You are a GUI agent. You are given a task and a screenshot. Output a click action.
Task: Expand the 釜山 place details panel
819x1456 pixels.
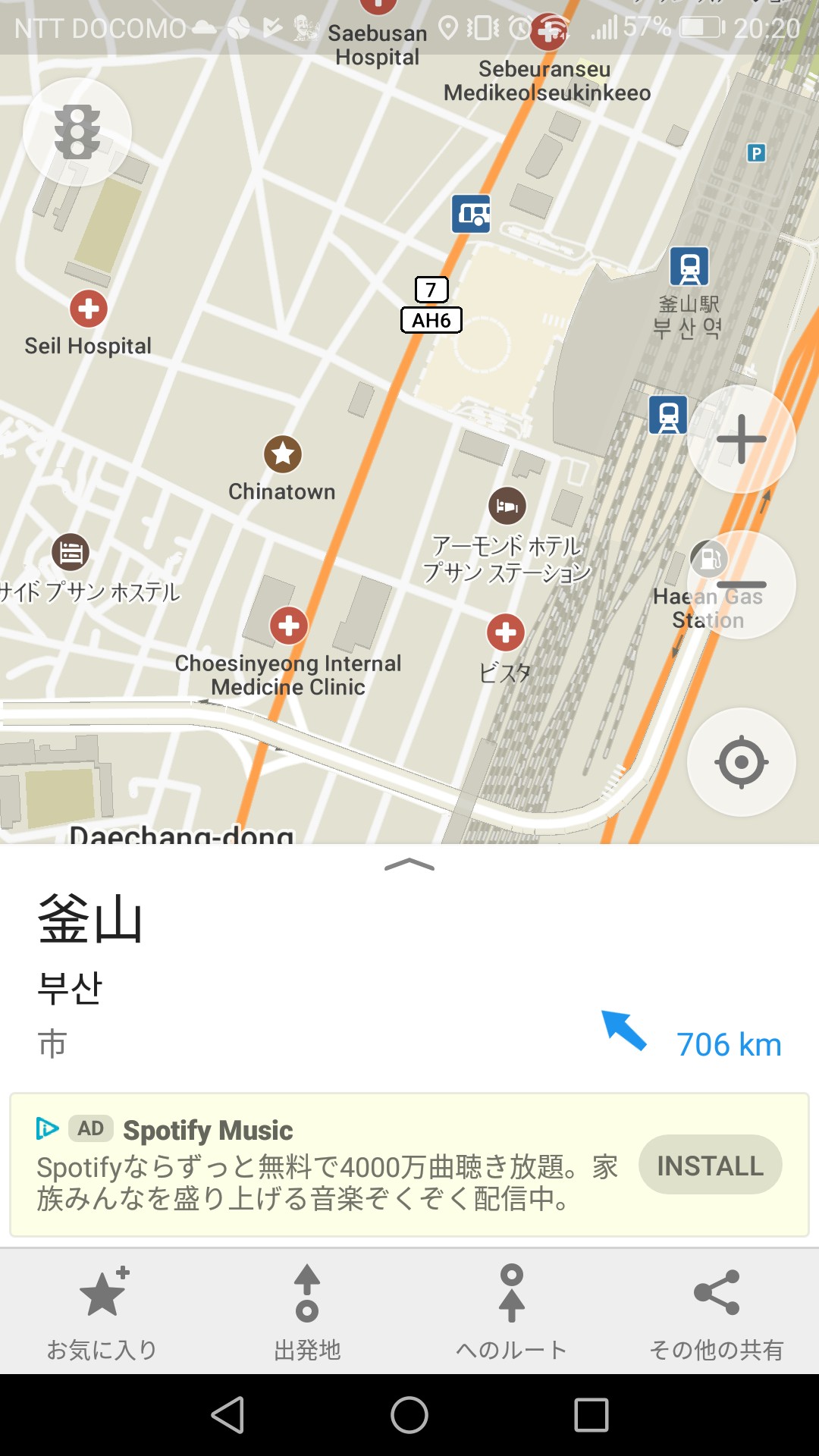tap(409, 865)
